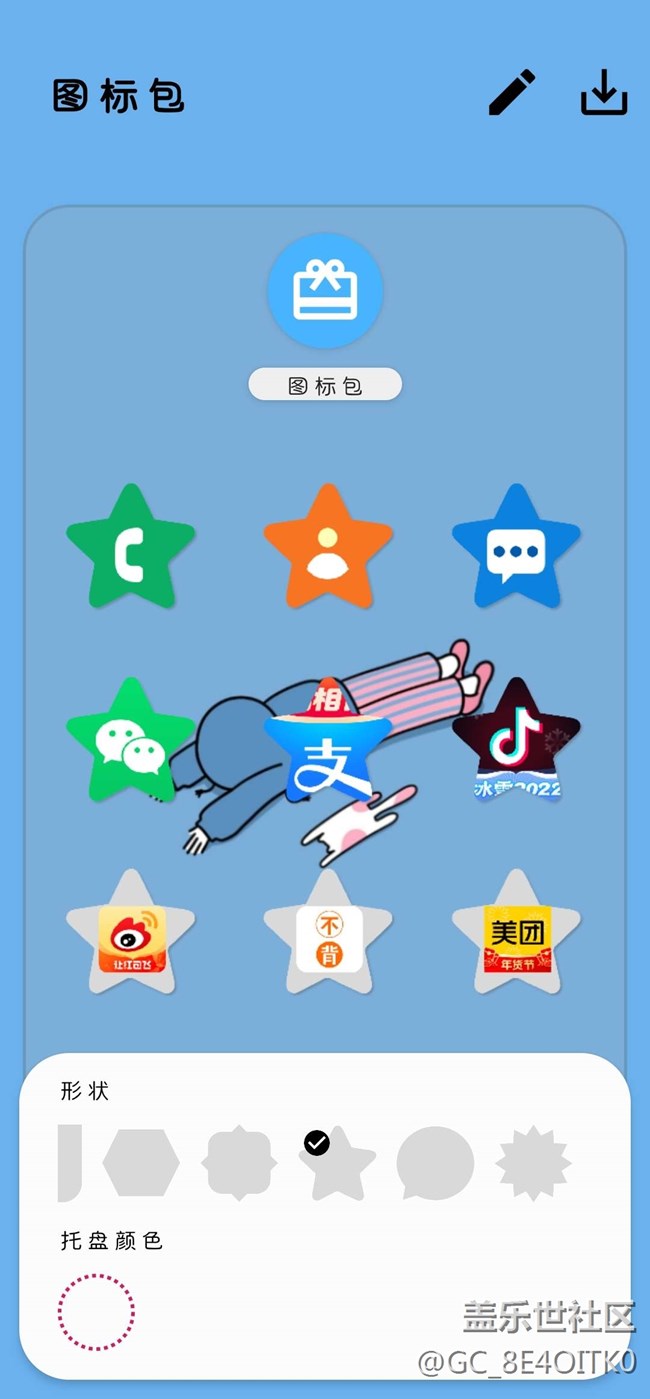The height and width of the screenshot is (1399, 650).
Task: Choose the rounded notched square shape
Action: 239,1163
